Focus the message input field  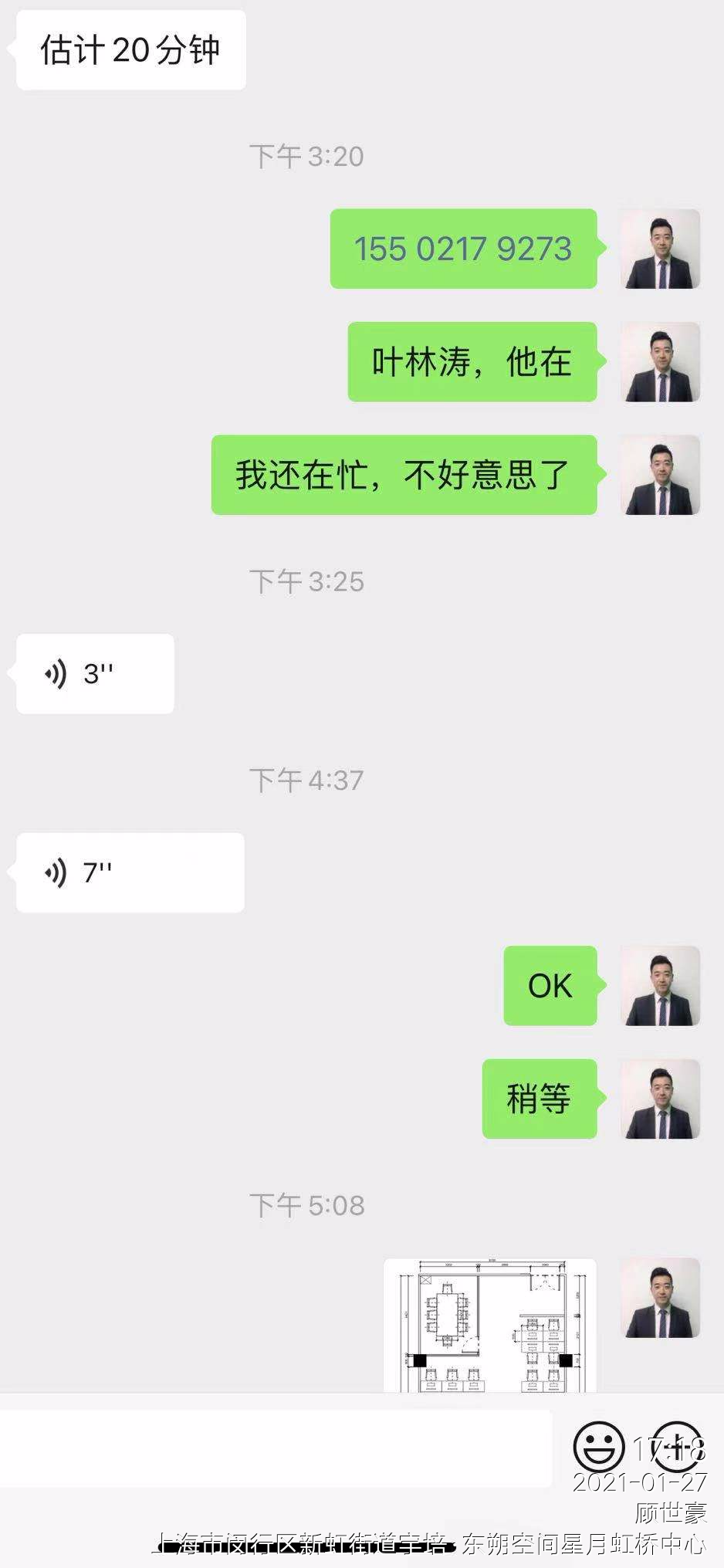click(276, 1449)
